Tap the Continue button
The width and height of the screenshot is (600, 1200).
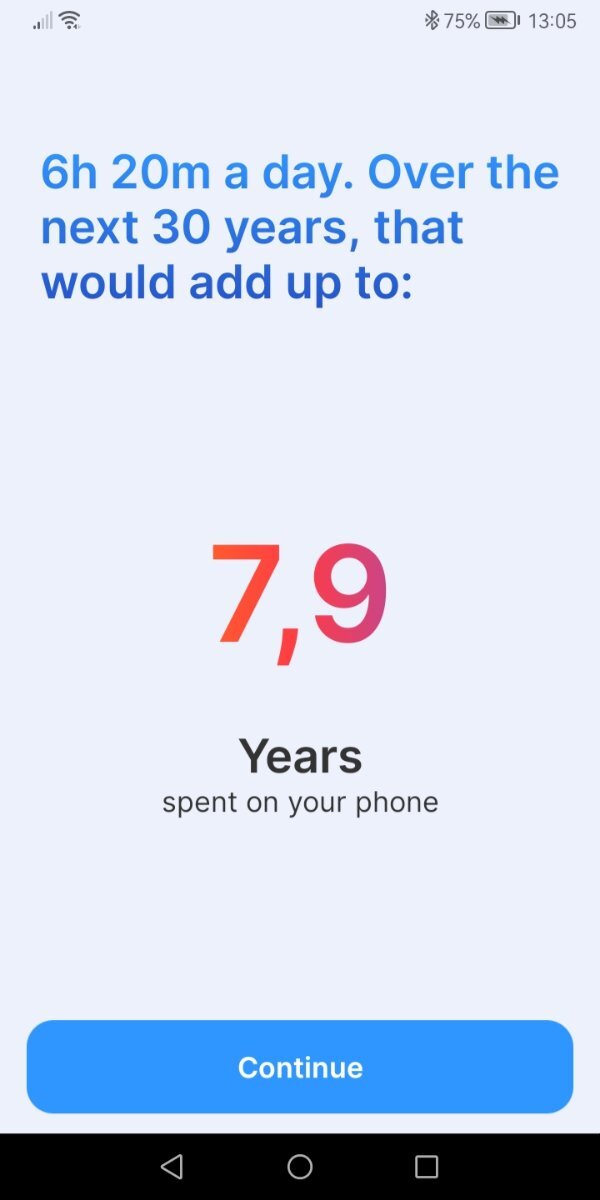pos(300,1067)
